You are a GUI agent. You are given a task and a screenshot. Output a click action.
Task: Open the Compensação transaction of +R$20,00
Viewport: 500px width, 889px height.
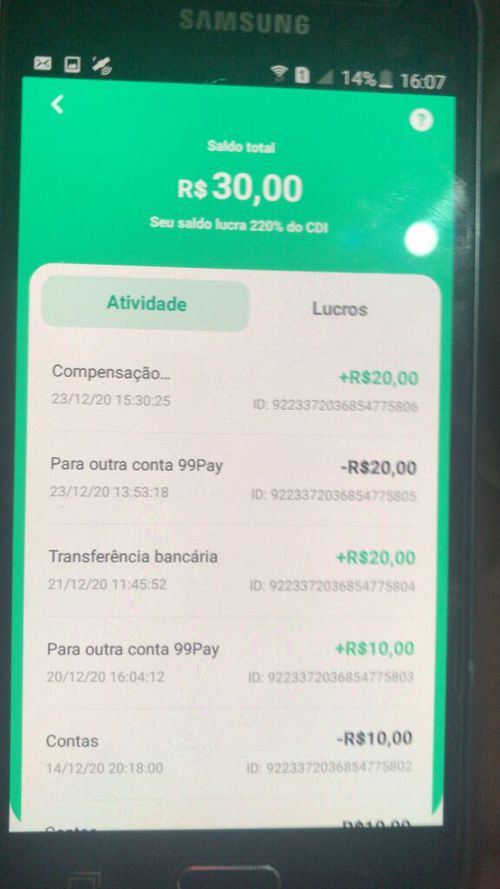pyautogui.click(x=234, y=388)
